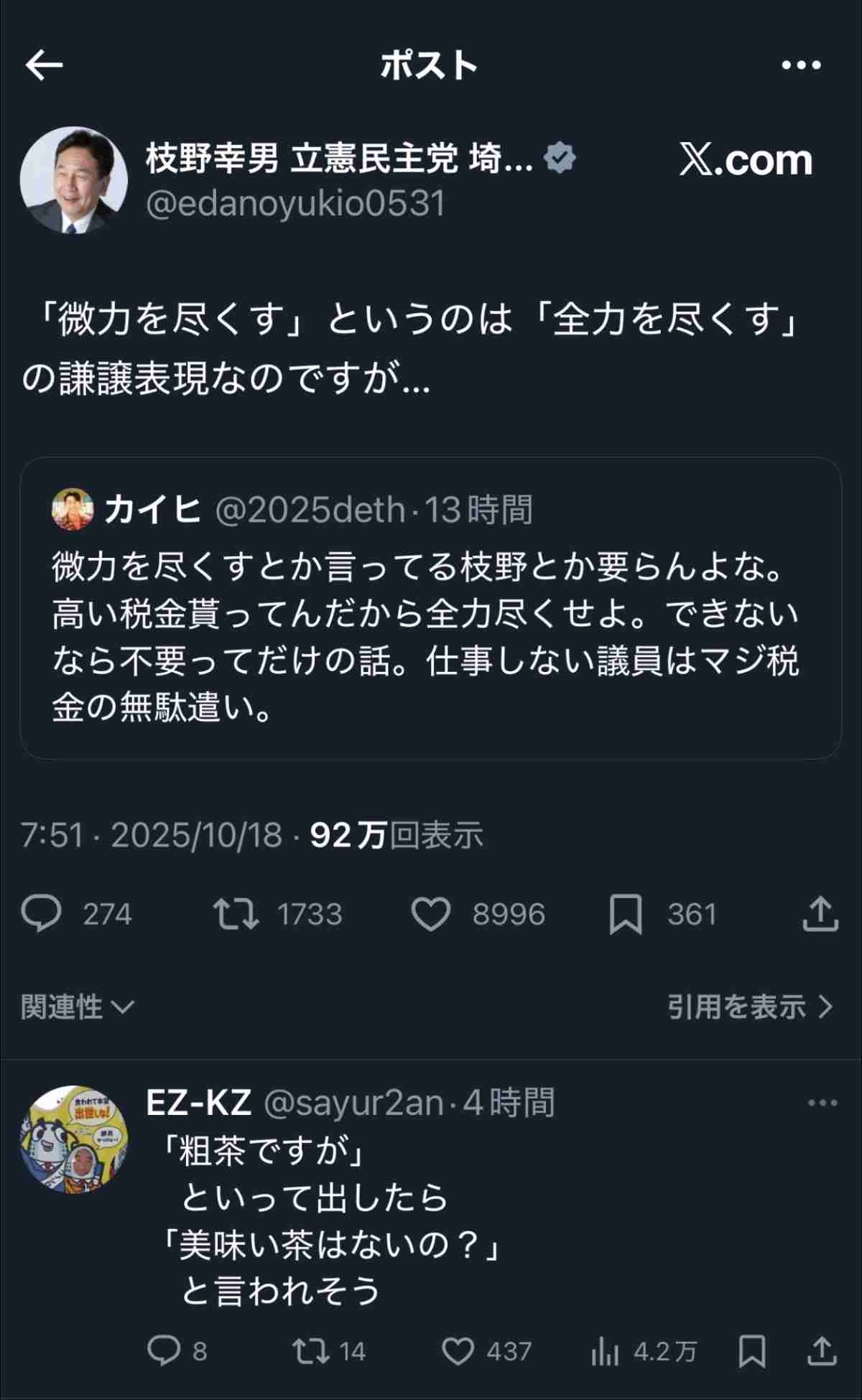Bookmark 枝野幸男's post
The width and height of the screenshot is (862, 1400).
click(625, 914)
